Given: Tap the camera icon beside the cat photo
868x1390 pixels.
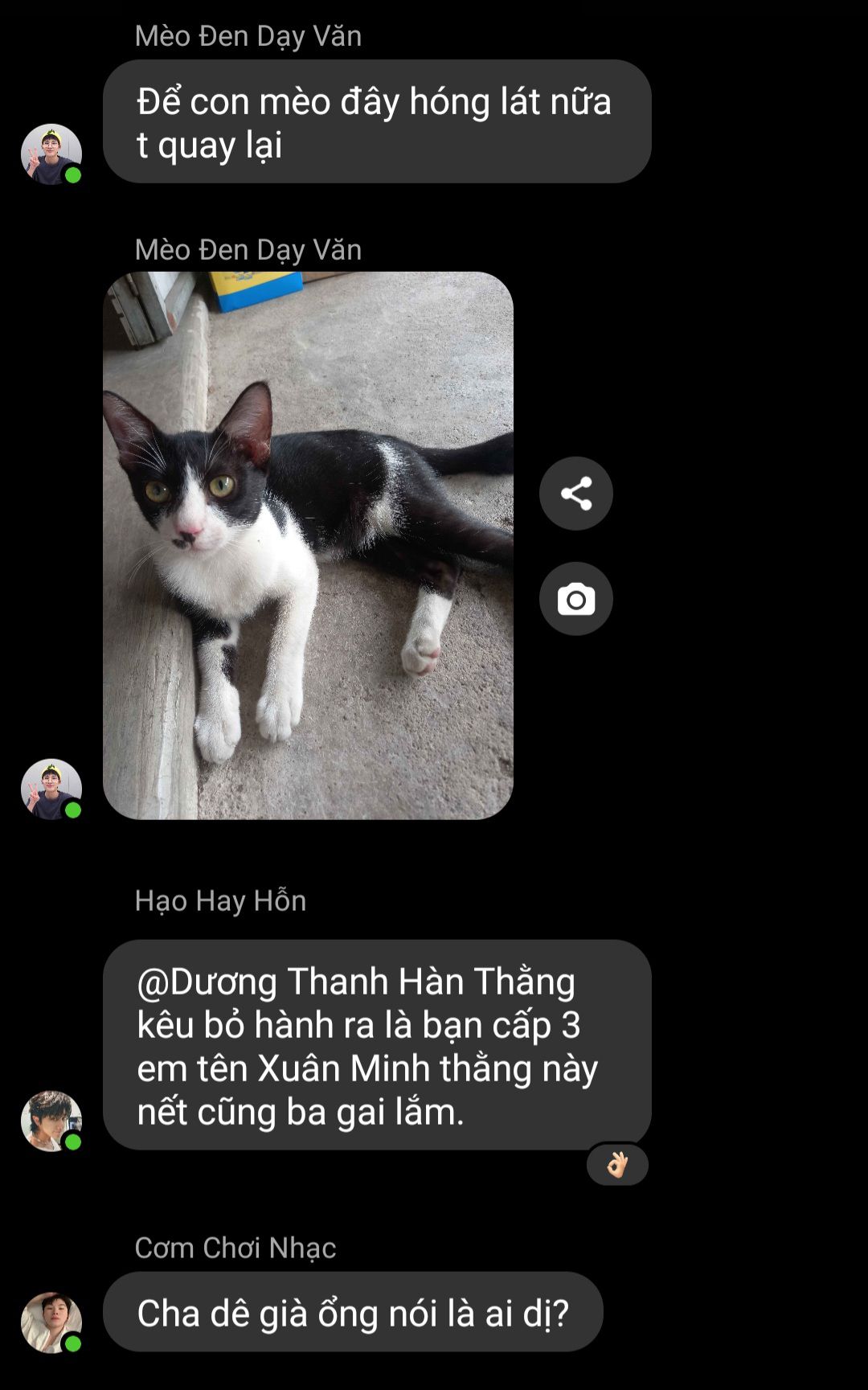Looking at the screenshot, I should tap(575, 599).
